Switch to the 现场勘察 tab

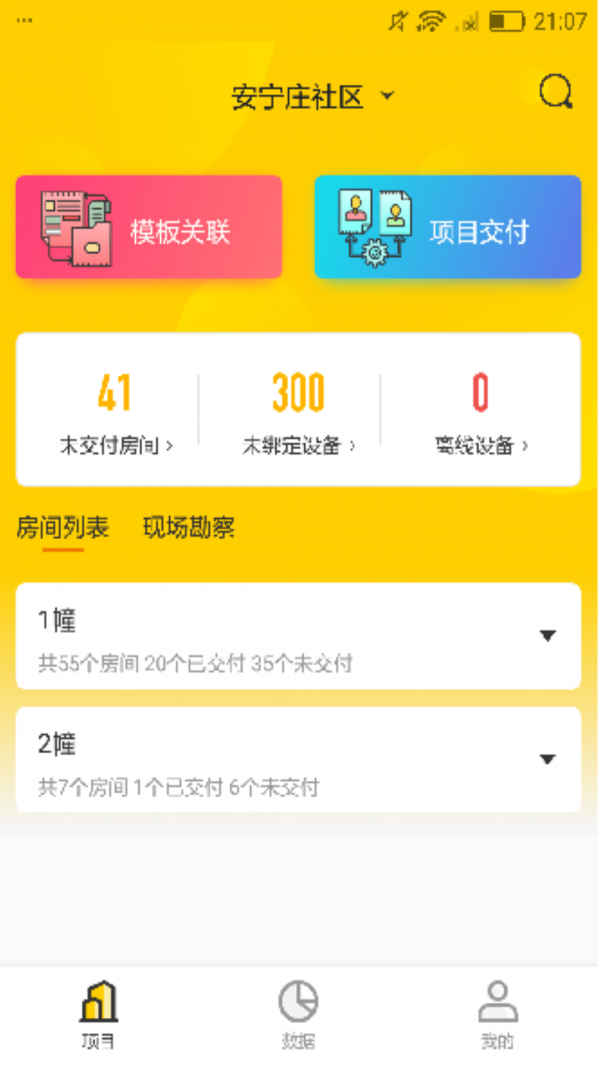coord(188,528)
